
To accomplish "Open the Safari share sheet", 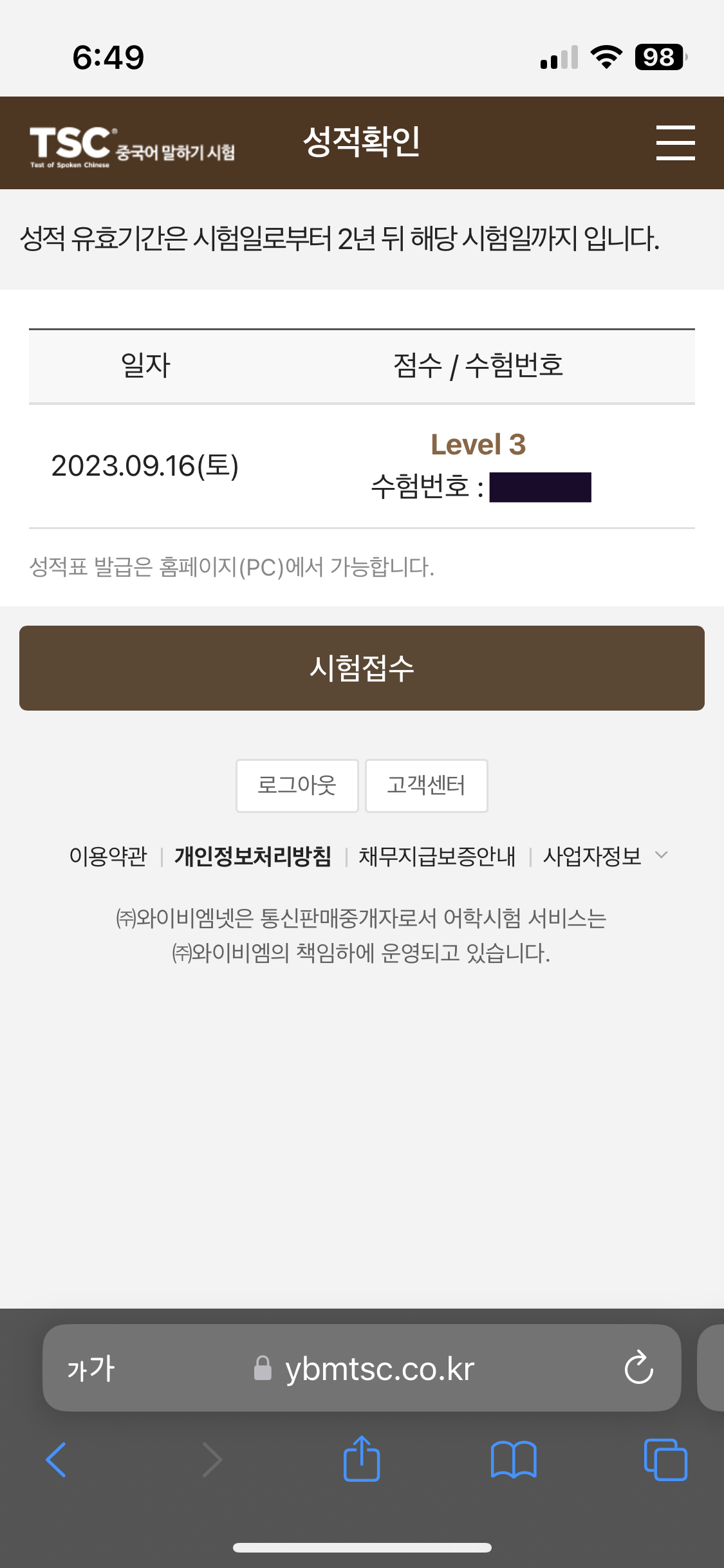I will (x=362, y=1459).
